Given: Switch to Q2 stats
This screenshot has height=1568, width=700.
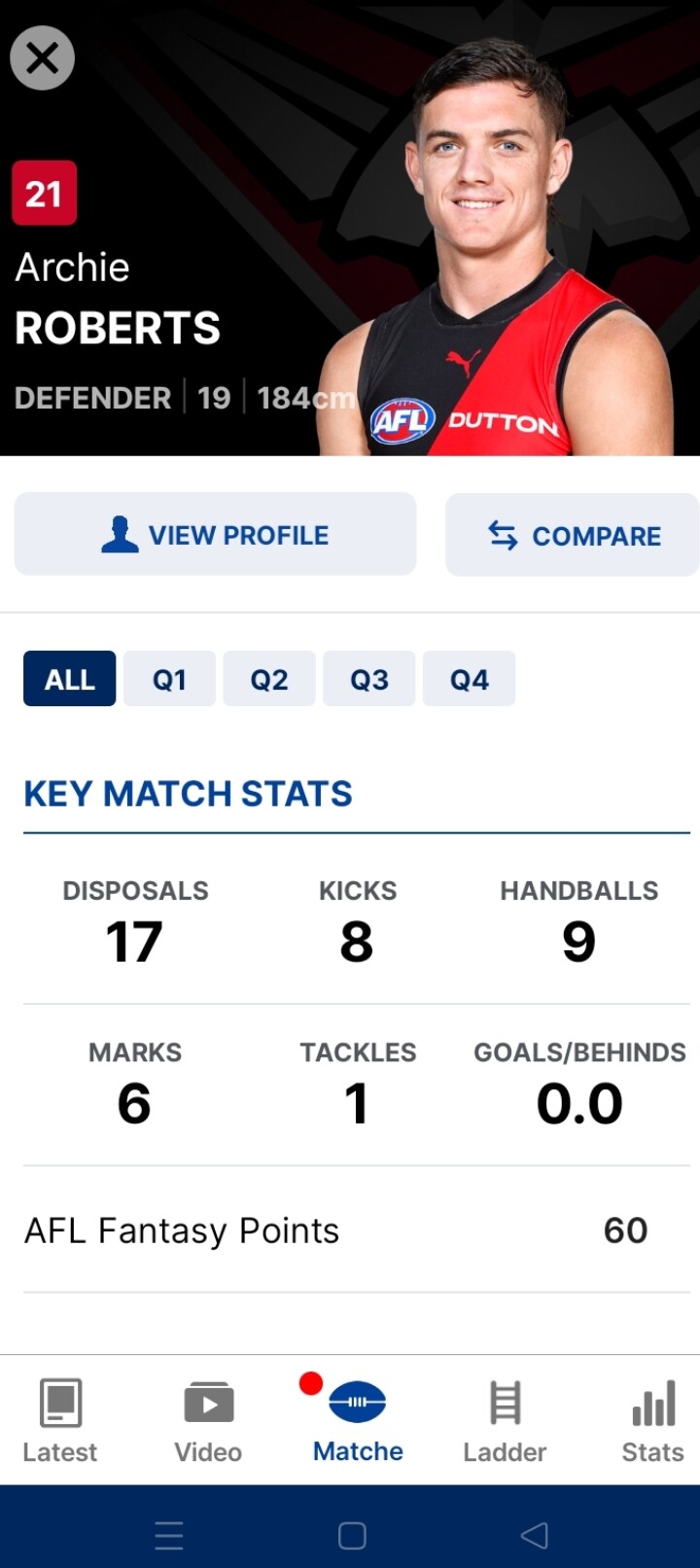Looking at the screenshot, I should [x=269, y=679].
